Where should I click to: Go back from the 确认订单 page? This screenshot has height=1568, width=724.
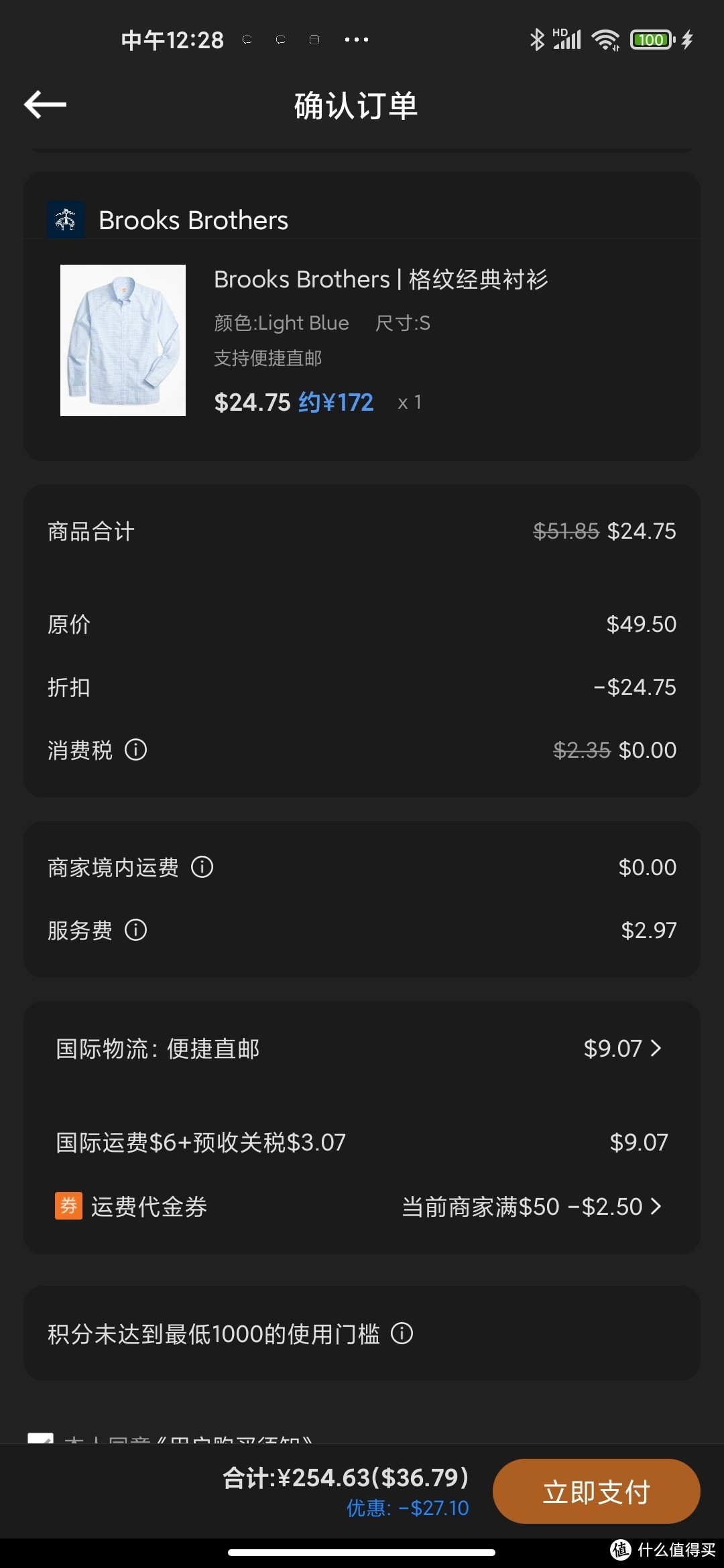coord(45,105)
